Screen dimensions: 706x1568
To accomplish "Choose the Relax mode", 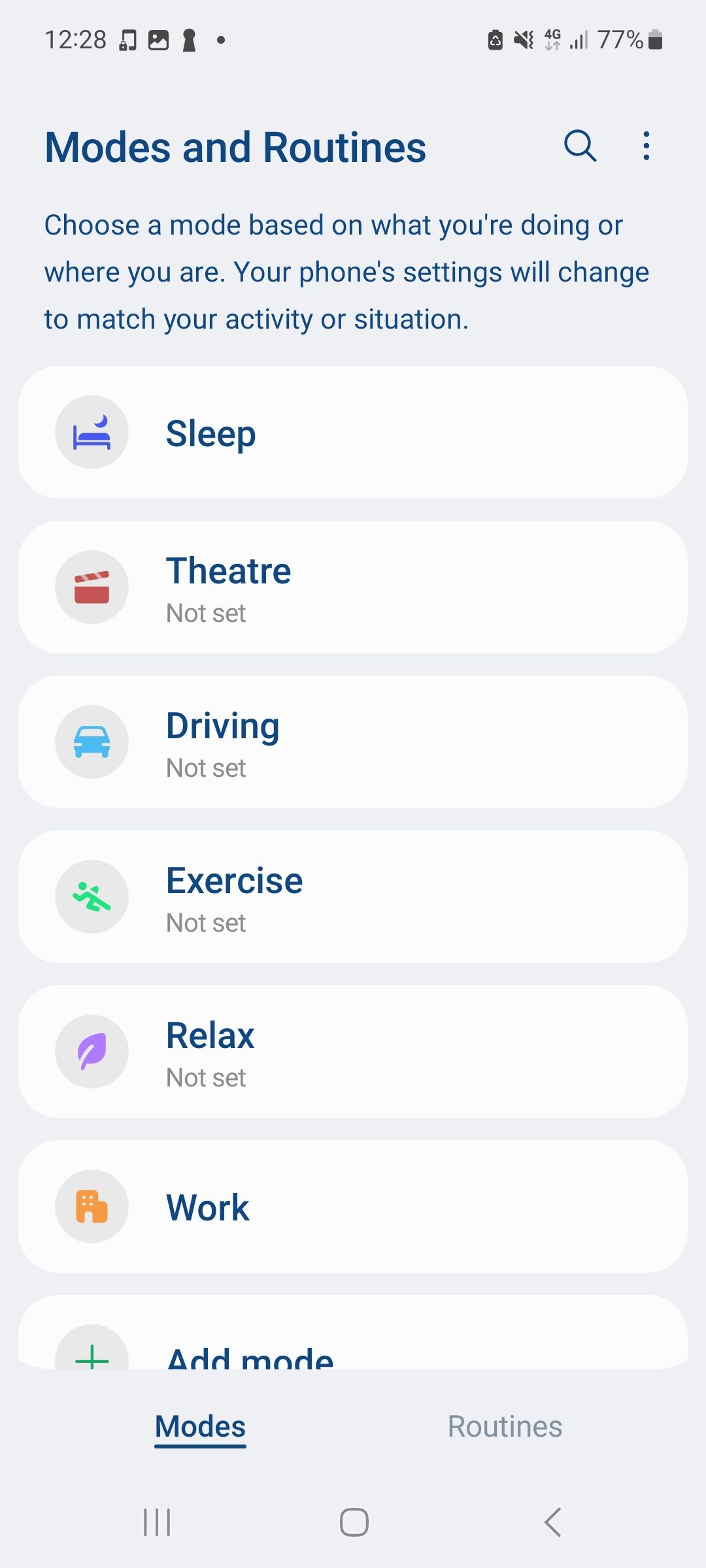I will pyautogui.click(x=353, y=1051).
